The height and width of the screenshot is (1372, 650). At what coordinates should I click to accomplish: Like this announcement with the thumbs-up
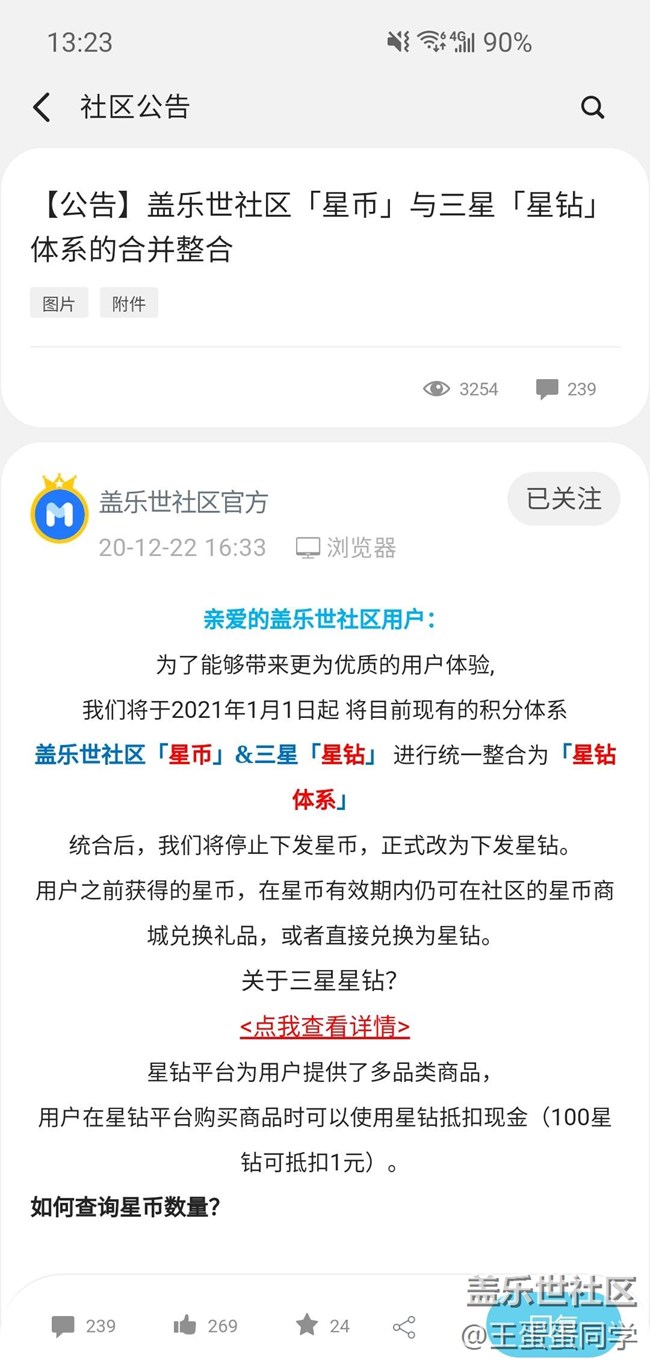205,1326
